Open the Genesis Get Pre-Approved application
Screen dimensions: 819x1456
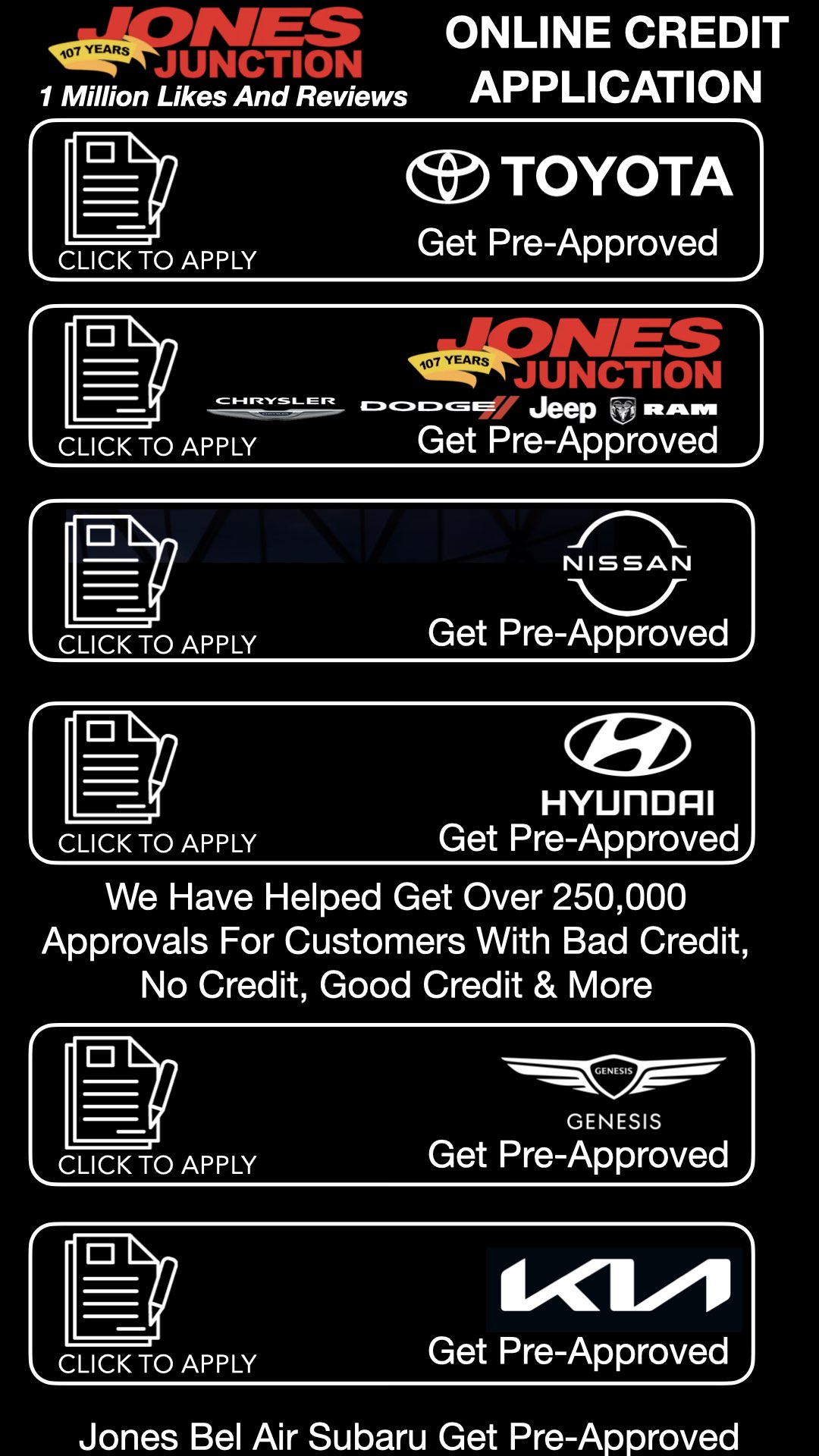click(391, 1105)
